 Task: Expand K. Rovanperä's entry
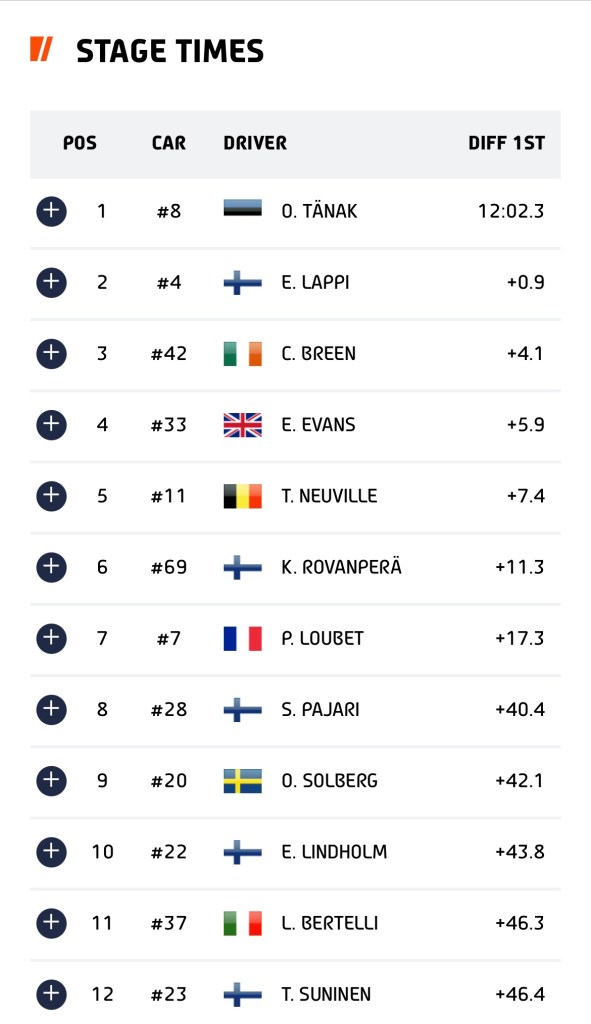[52, 567]
